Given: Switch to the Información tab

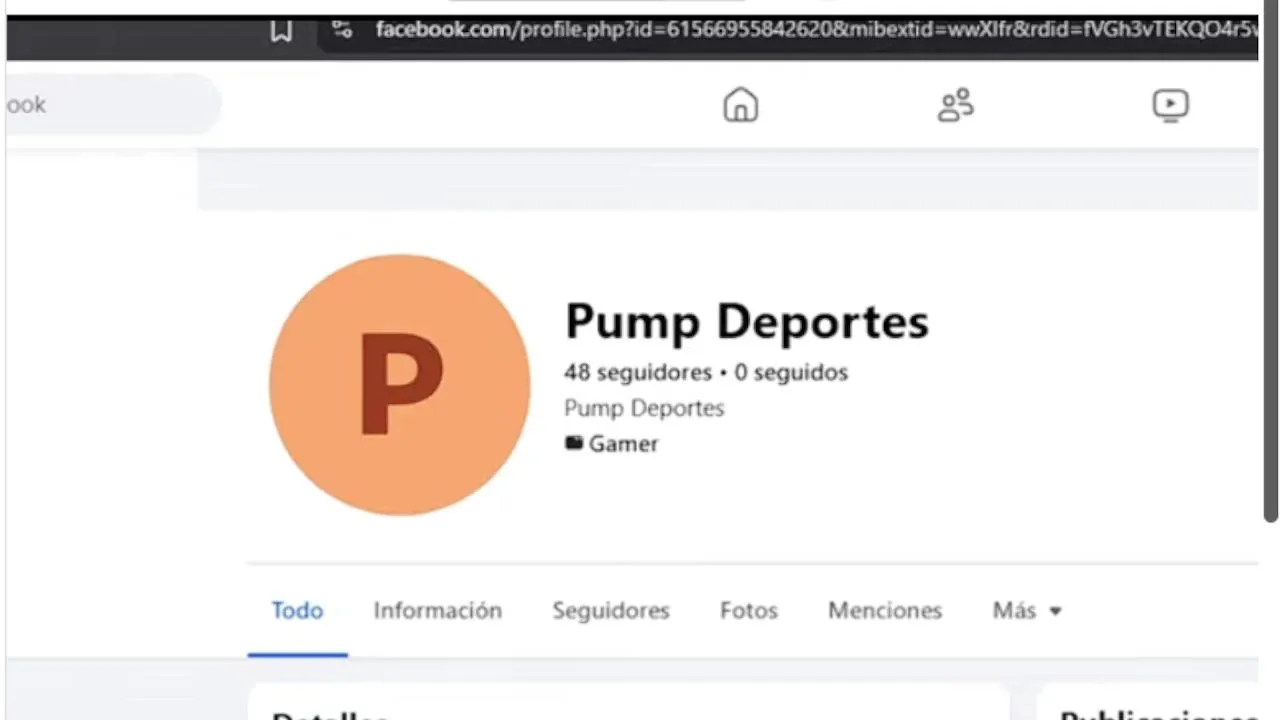Looking at the screenshot, I should (x=437, y=610).
